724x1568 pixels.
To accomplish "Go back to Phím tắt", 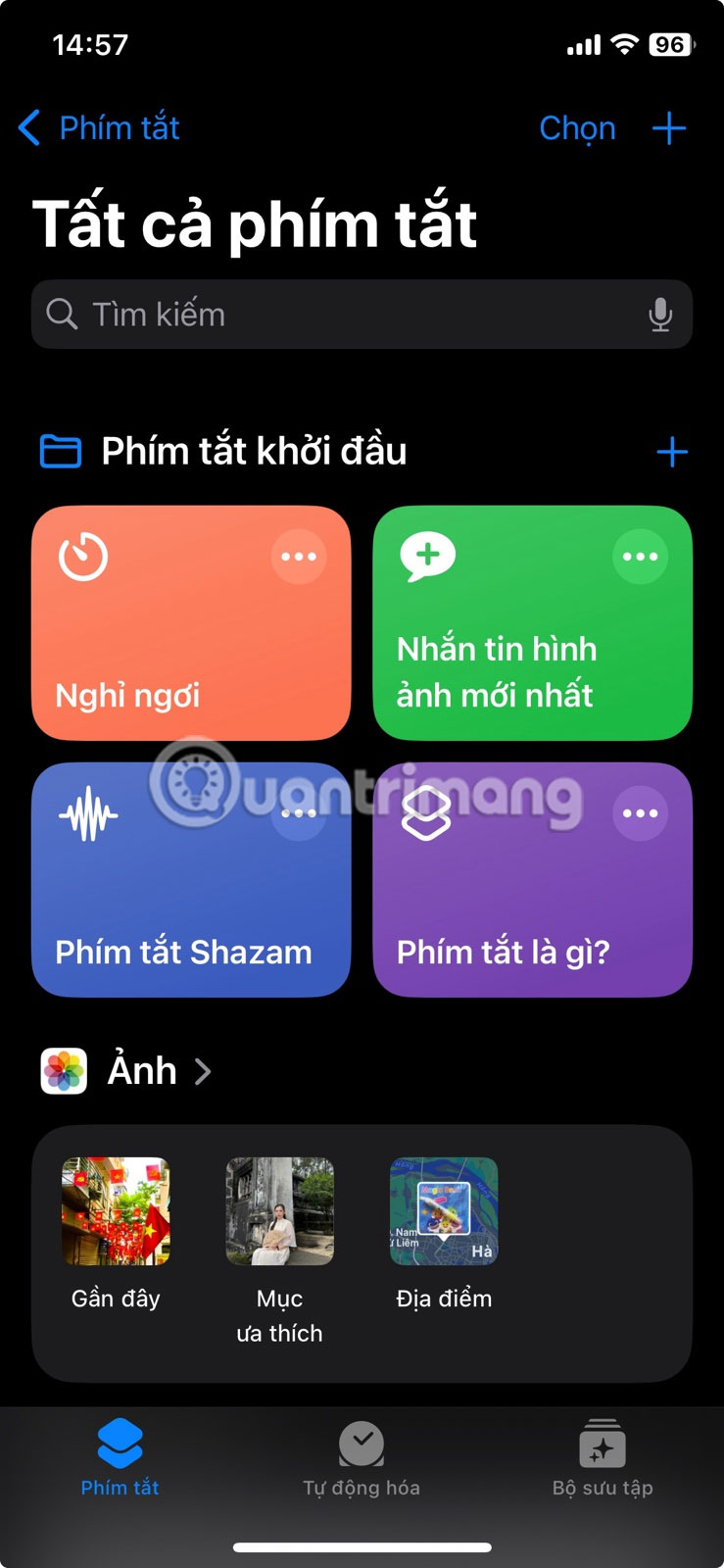I will point(100,128).
